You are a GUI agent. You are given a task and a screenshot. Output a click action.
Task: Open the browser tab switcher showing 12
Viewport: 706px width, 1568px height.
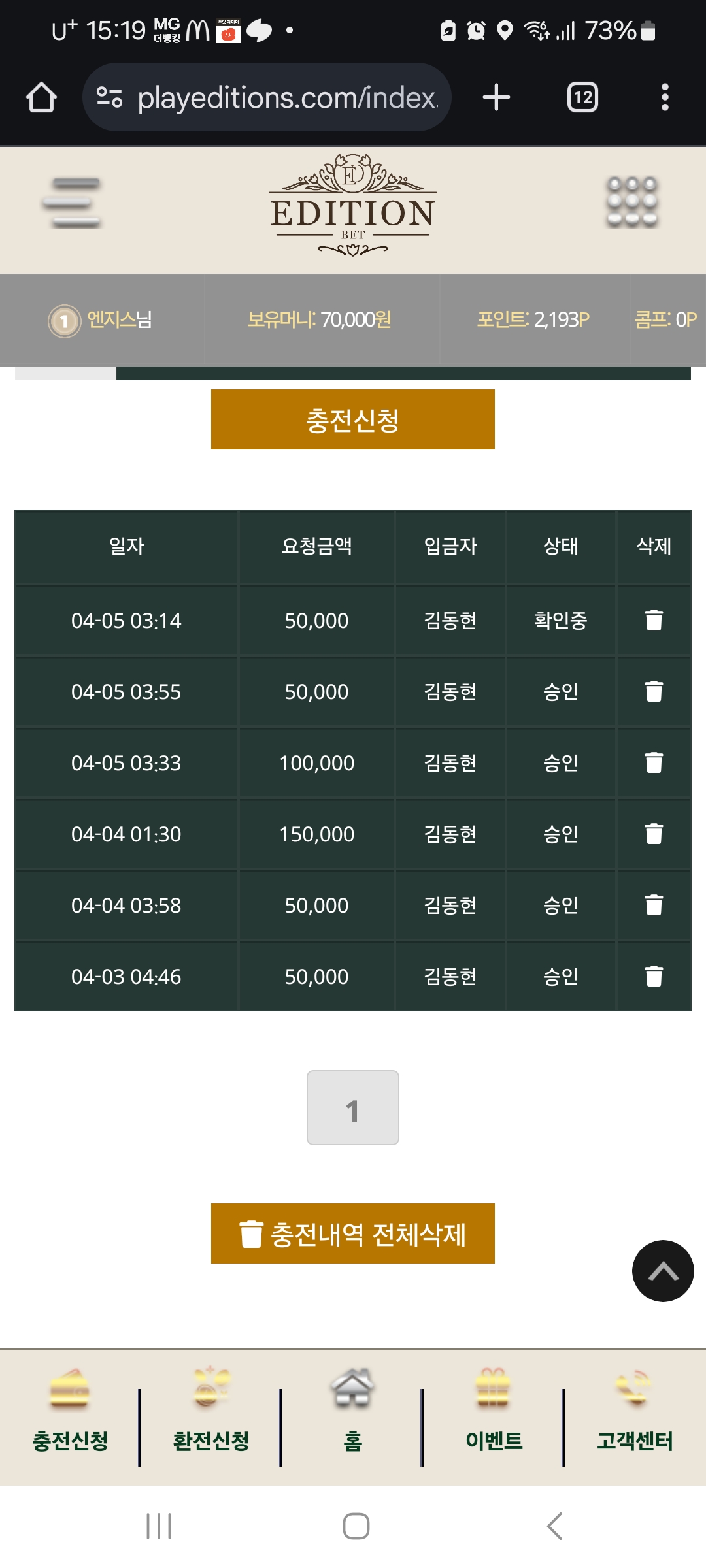(582, 97)
